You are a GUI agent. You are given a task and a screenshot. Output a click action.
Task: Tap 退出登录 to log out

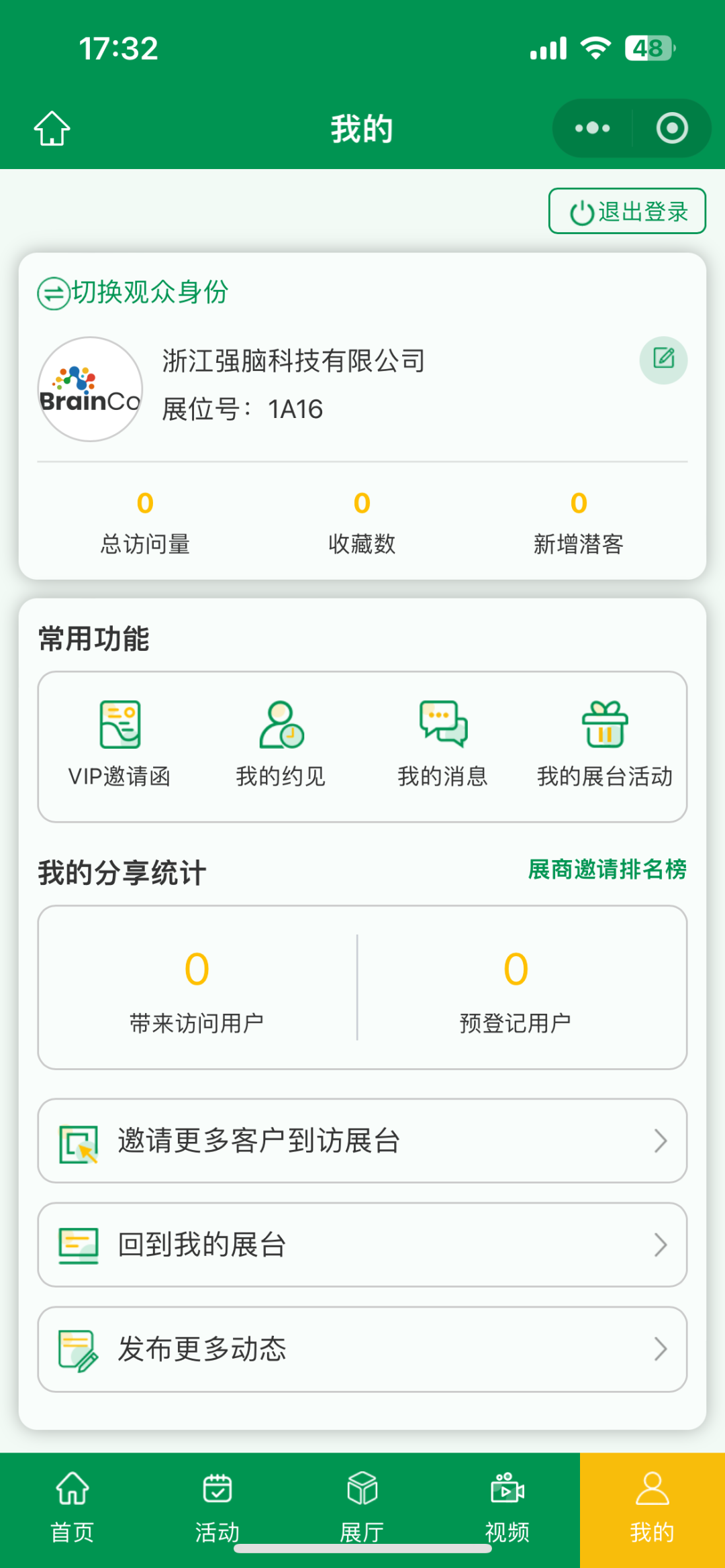coord(628,211)
